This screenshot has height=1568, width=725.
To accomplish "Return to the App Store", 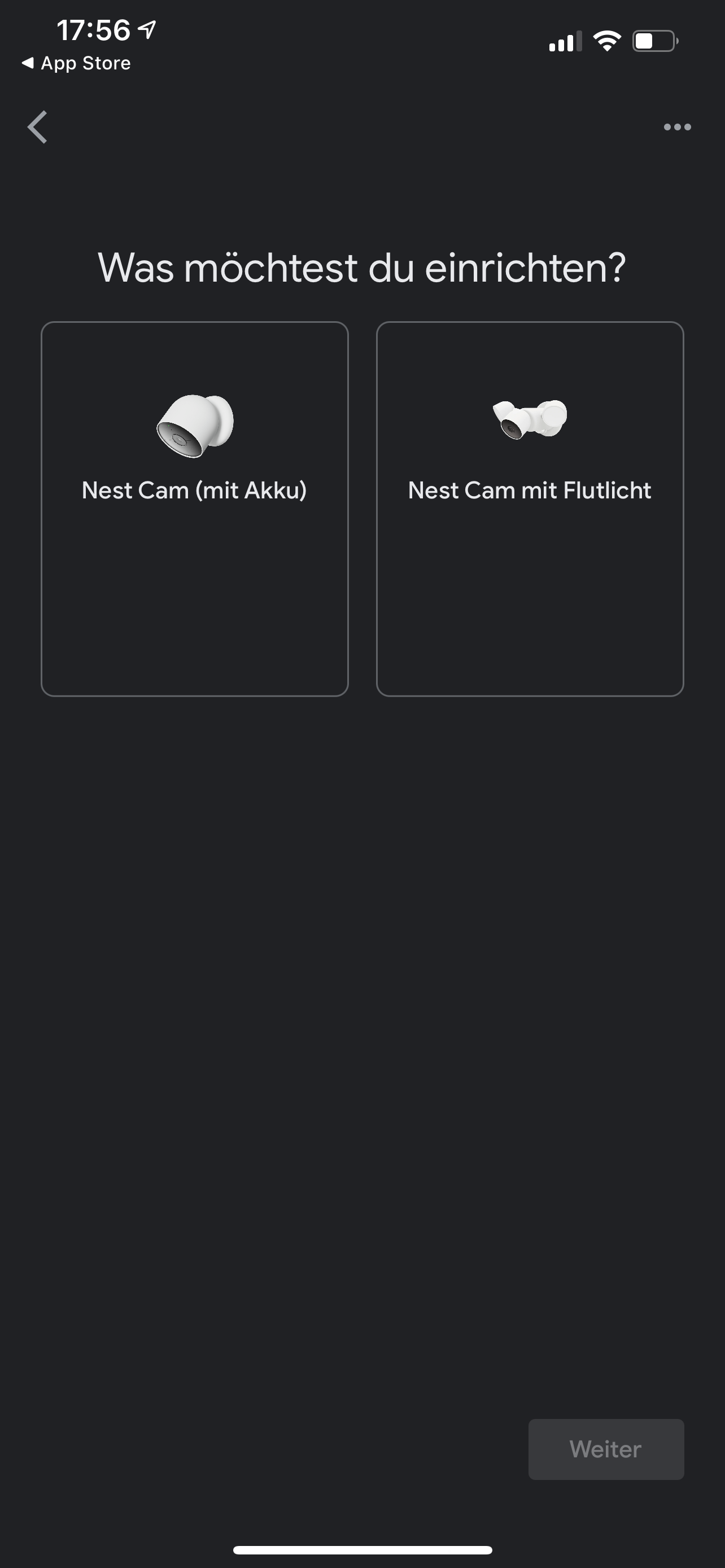I will [x=76, y=63].
